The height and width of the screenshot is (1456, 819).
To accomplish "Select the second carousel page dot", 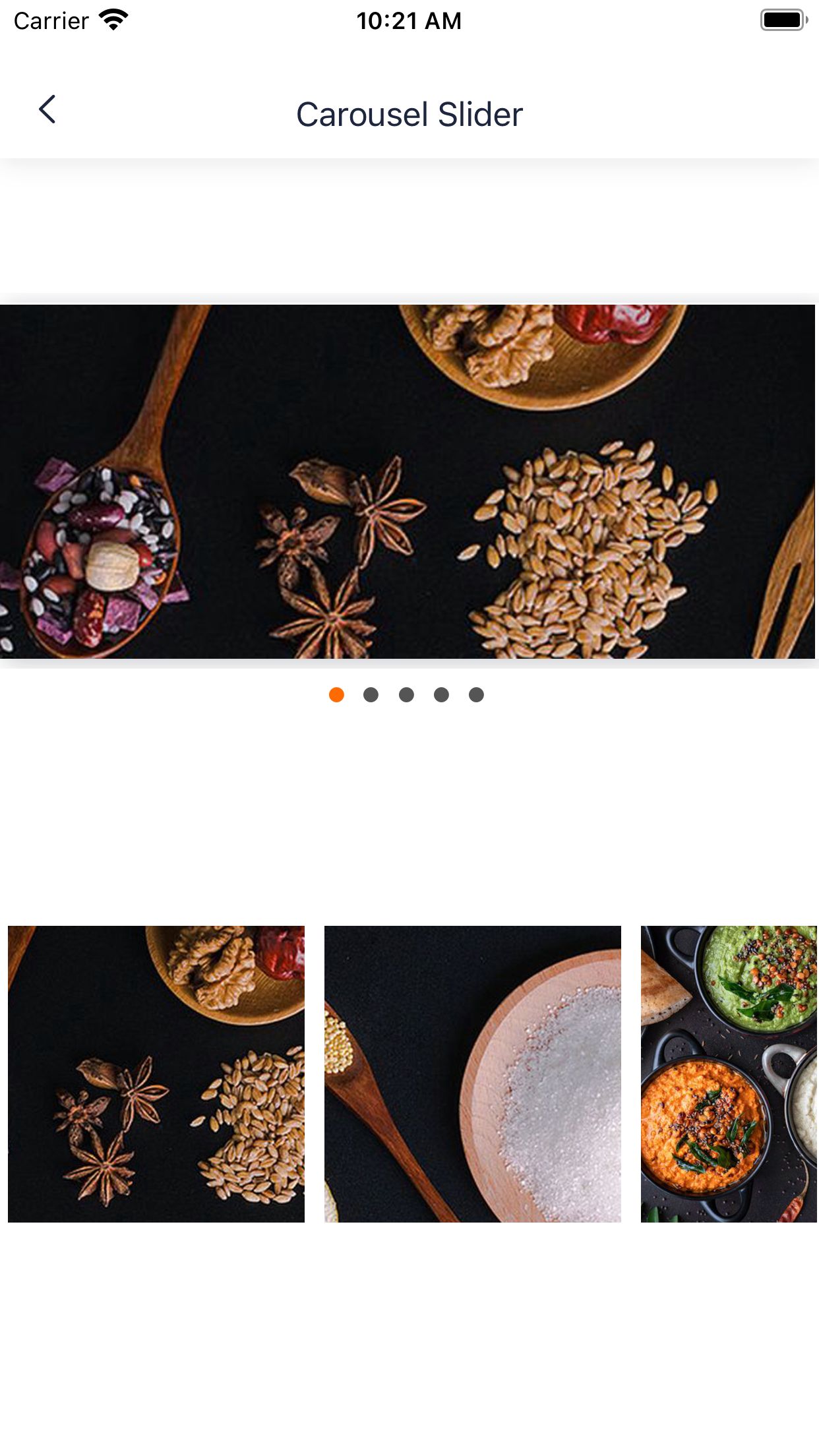I will [371, 695].
